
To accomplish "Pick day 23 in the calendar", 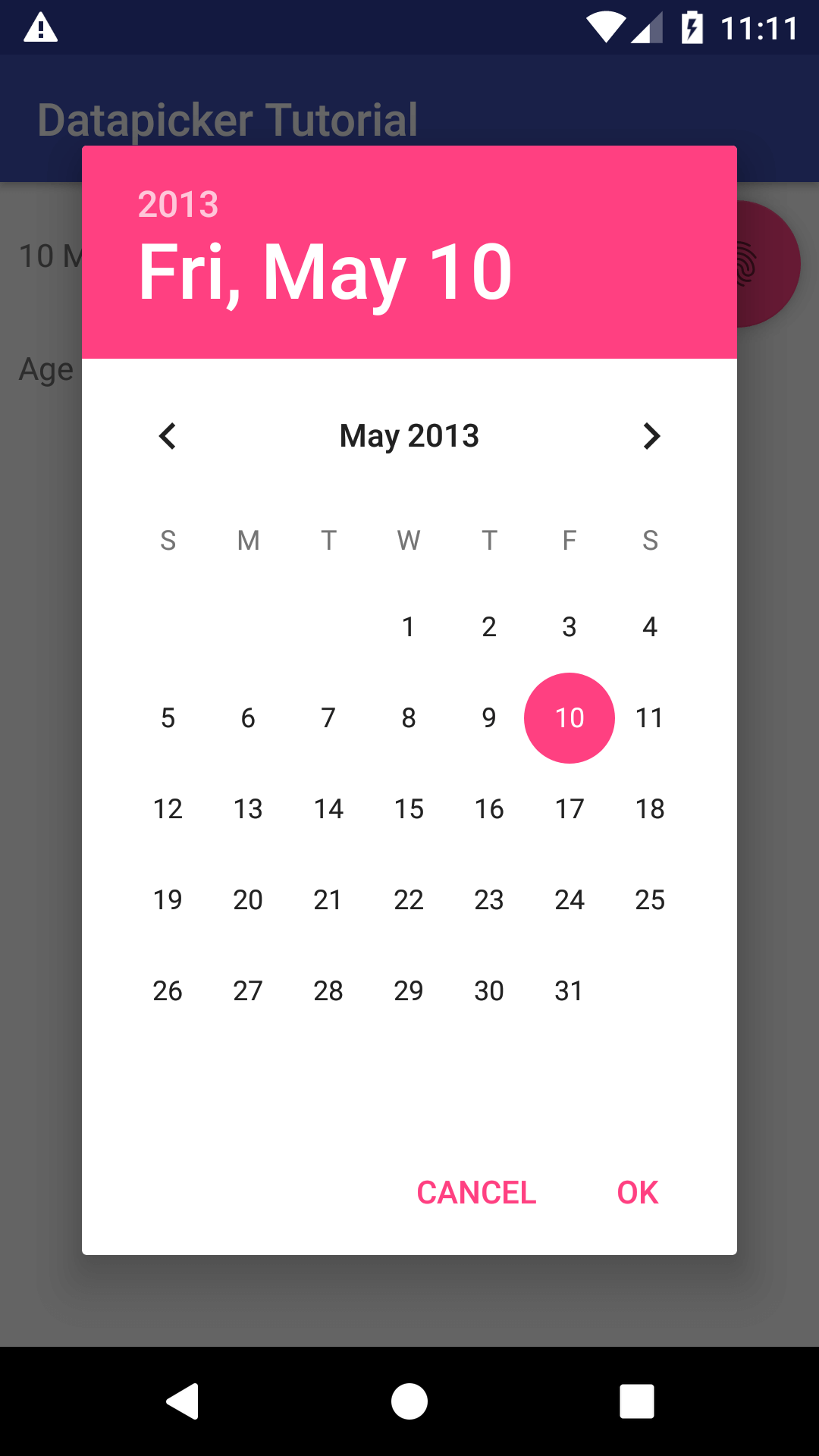I will [x=489, y=900].
